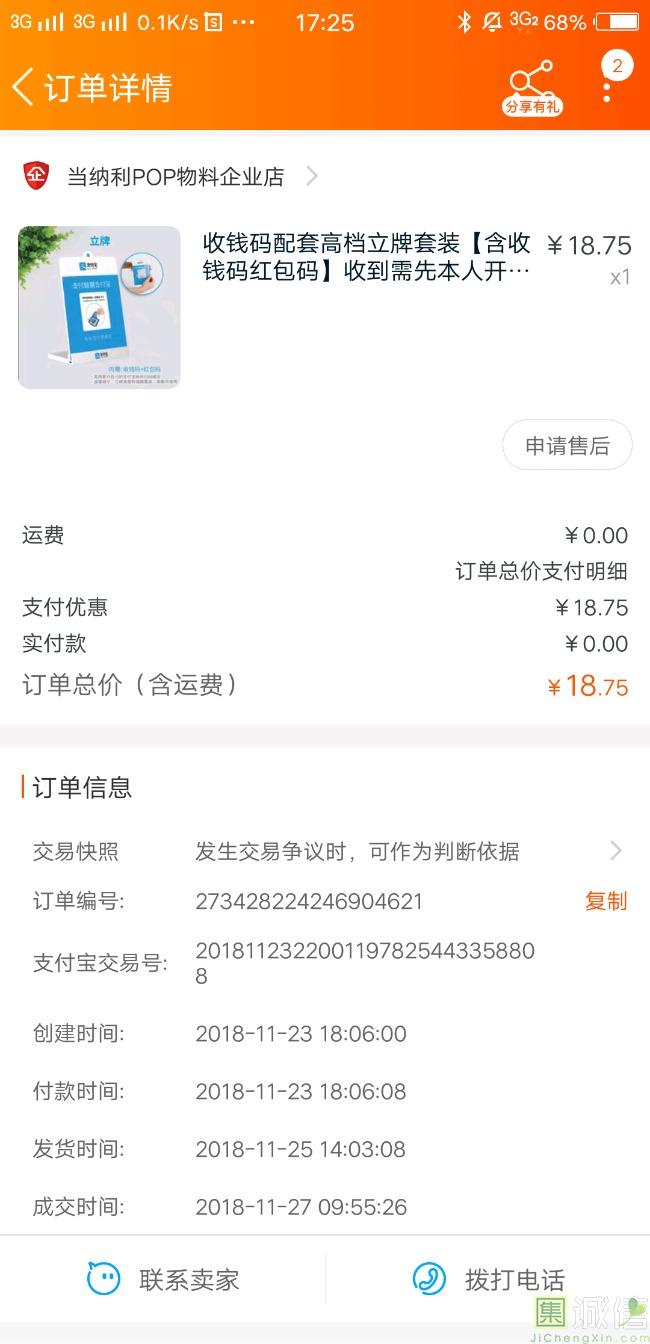Open the 收钱码立牌套装 product image
The image size is (650, 1344).
[x=99, y=307]
